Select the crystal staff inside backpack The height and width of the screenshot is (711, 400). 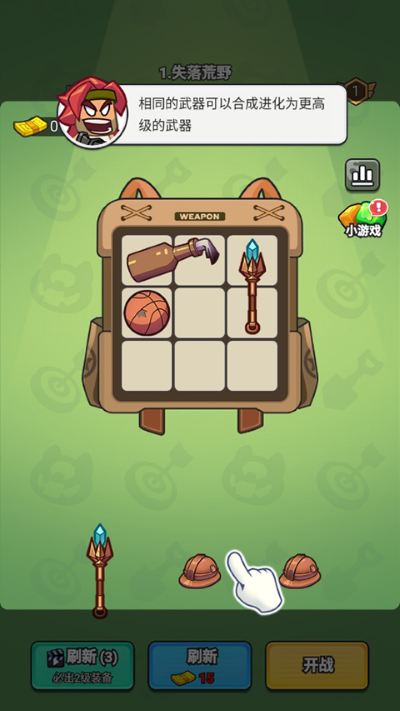[x=252, y=286]
